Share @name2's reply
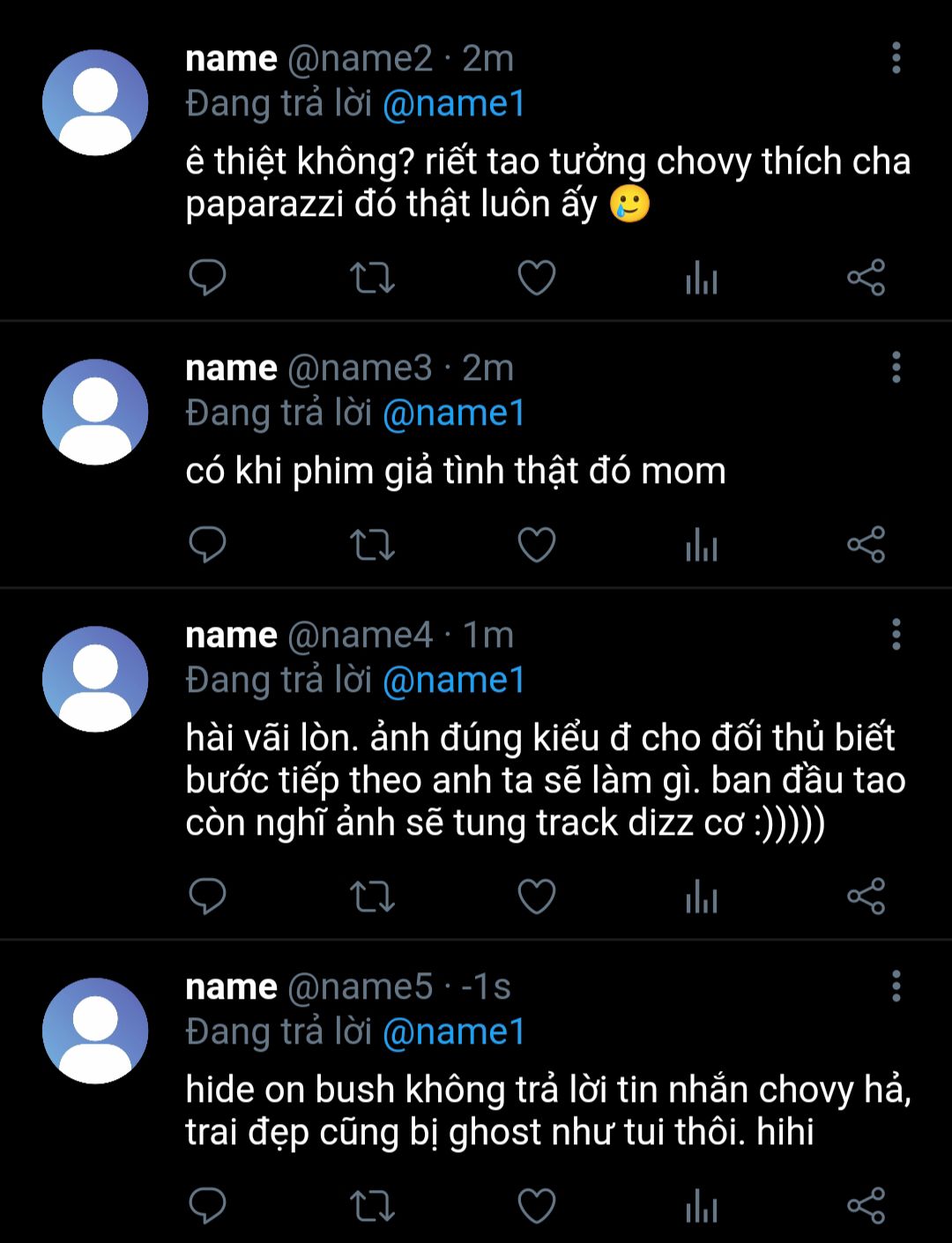The height and width of the screenshot is (1243, 952). click(866, 278)
